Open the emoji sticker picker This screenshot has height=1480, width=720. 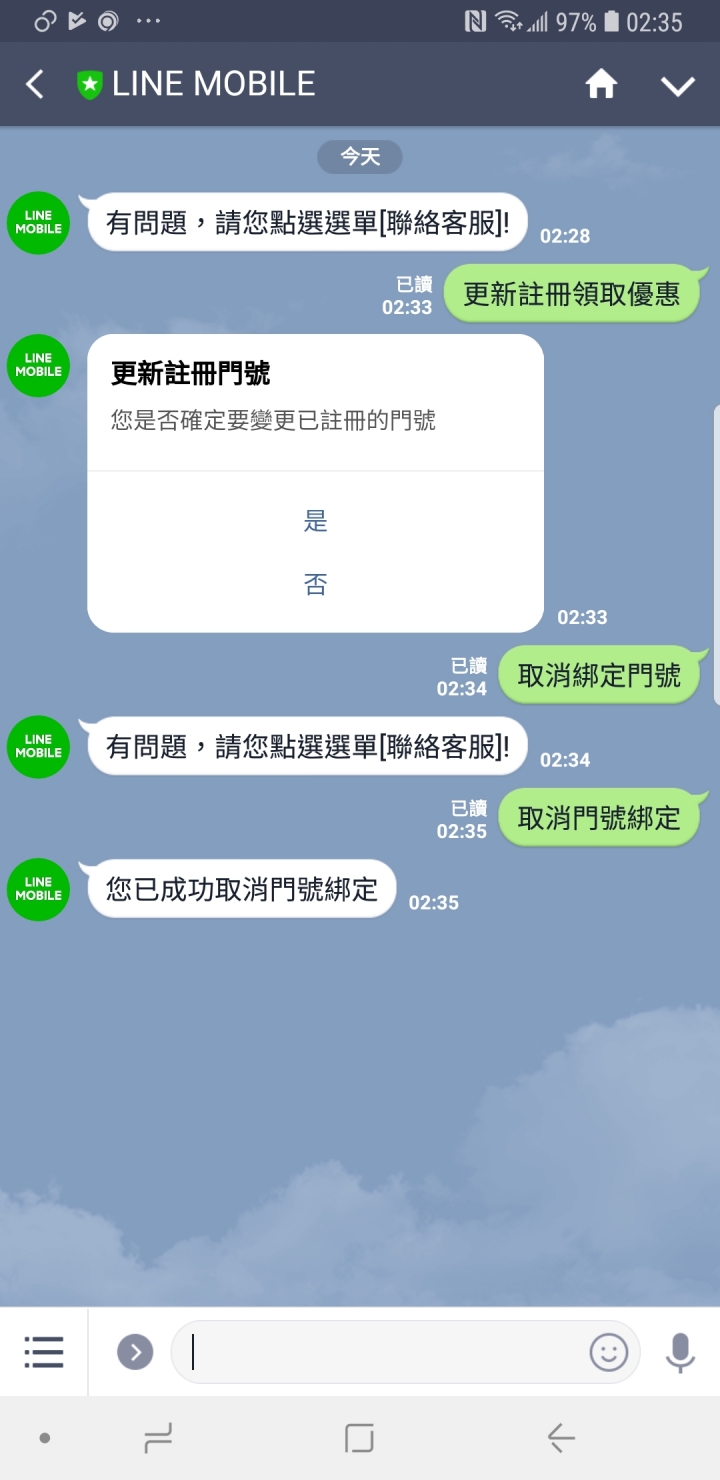click(x=608, y=1352)
